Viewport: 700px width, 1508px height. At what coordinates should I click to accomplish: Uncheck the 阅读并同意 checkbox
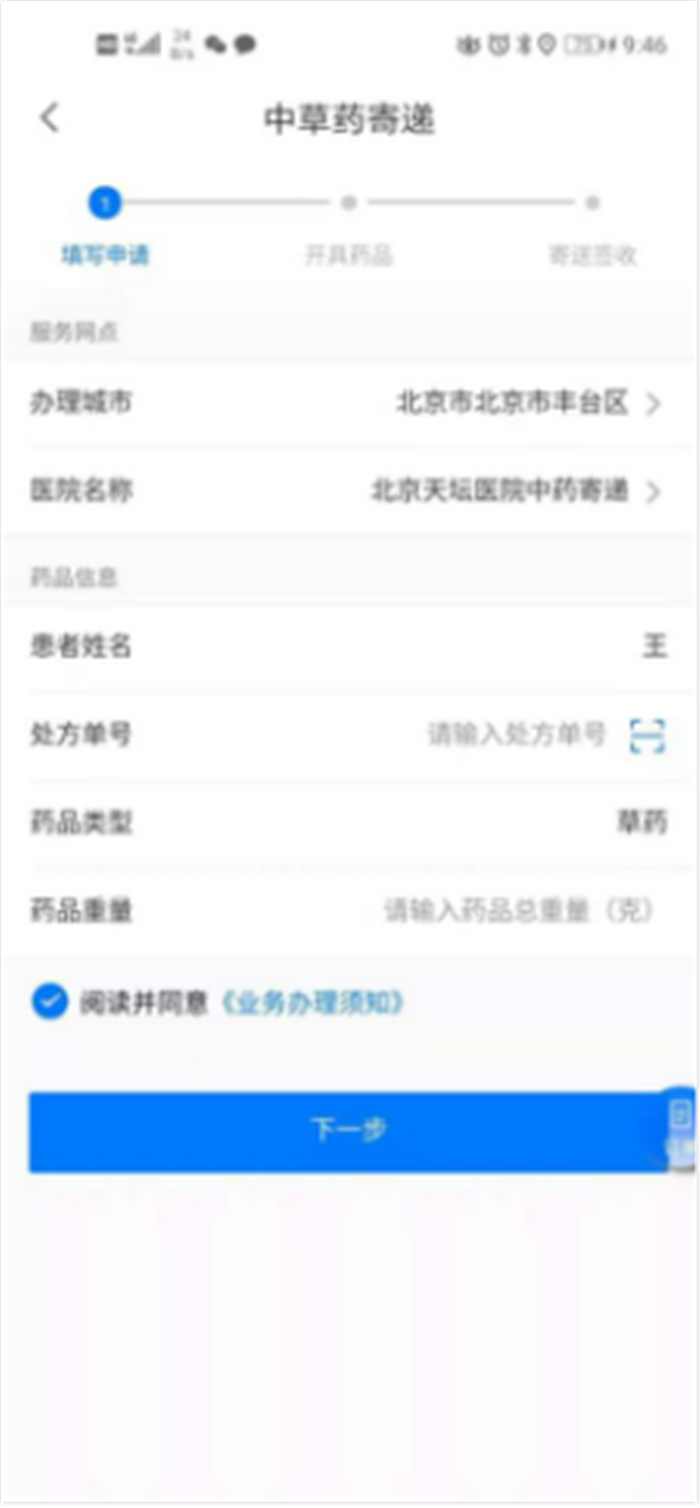click(x=49, y=1001)
